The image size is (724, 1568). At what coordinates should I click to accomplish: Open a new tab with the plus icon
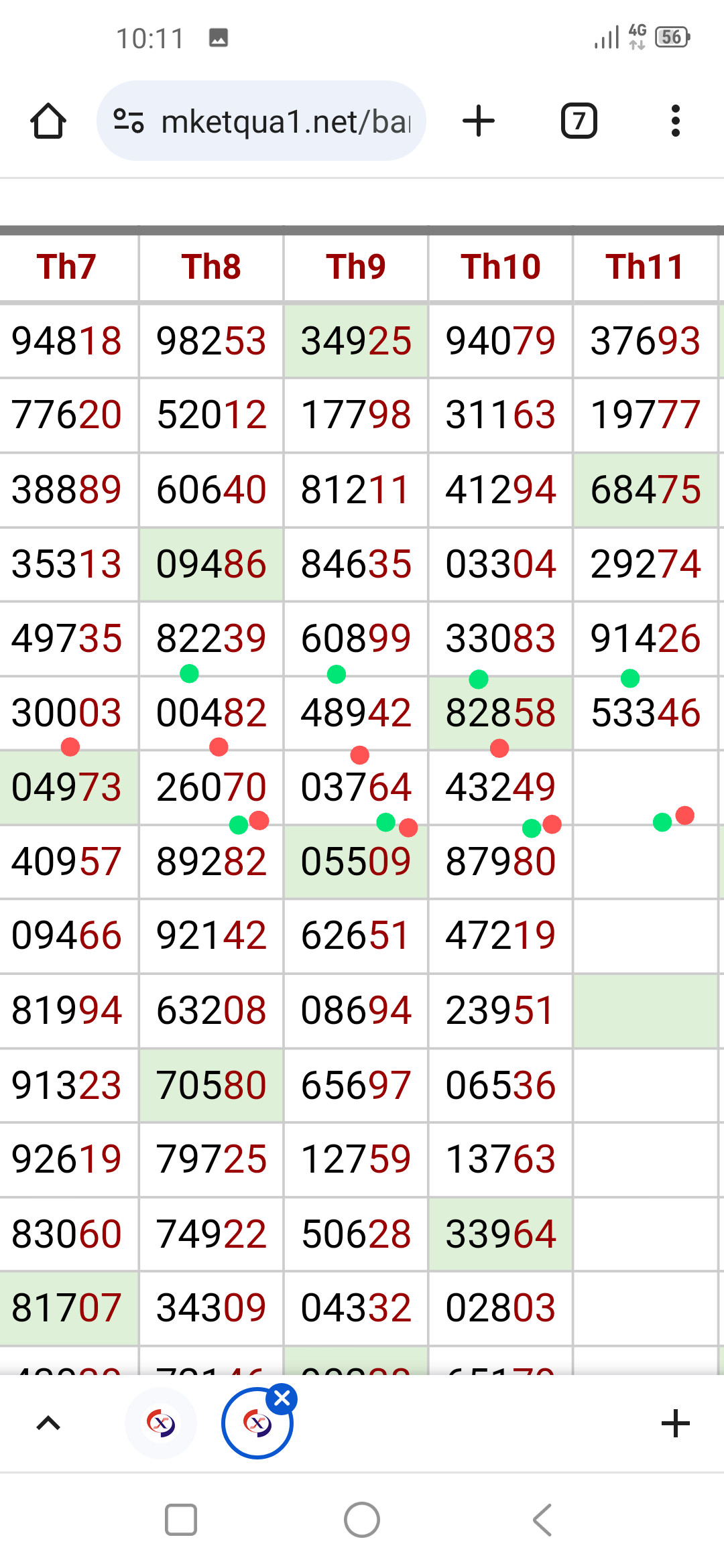[479, 121]
